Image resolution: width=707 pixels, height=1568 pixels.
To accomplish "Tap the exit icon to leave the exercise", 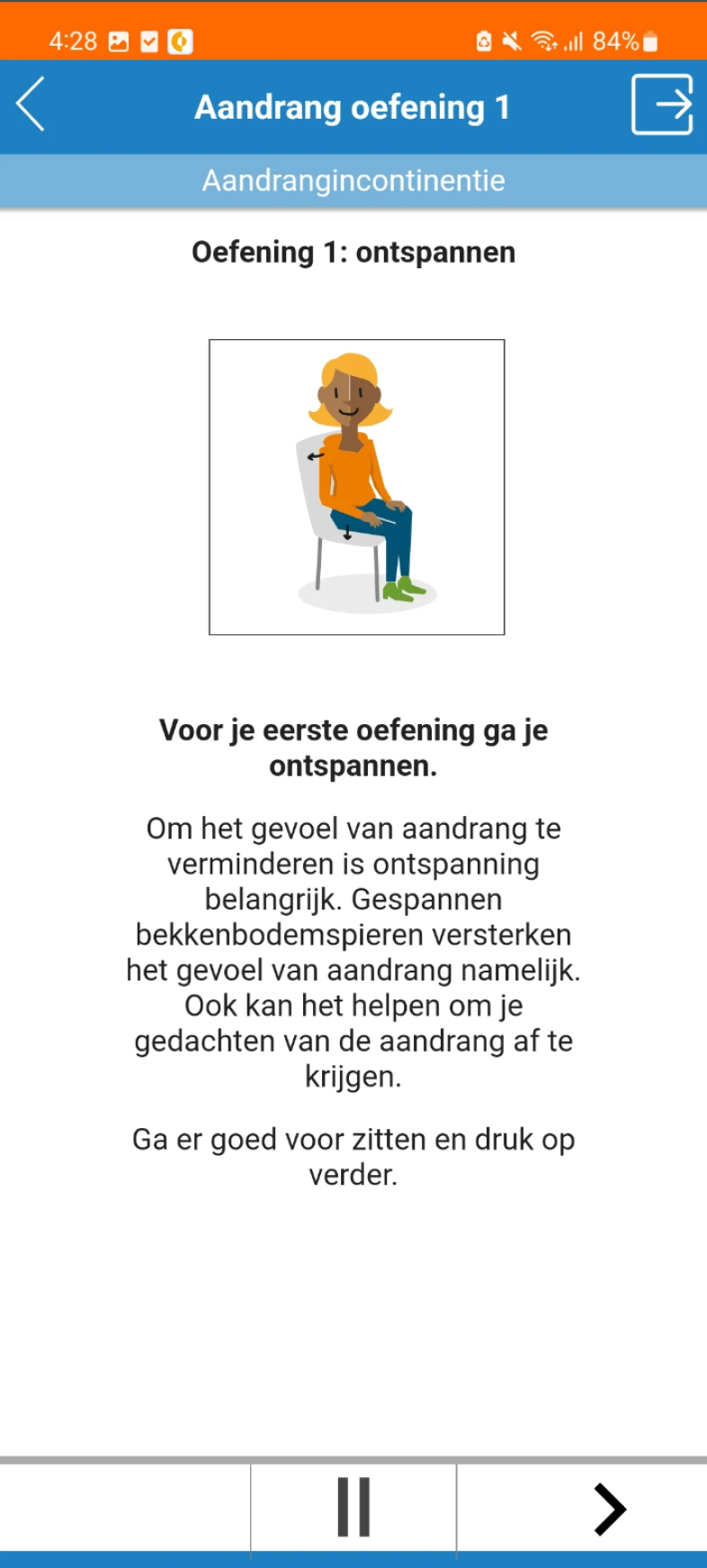I will (663, 105).
